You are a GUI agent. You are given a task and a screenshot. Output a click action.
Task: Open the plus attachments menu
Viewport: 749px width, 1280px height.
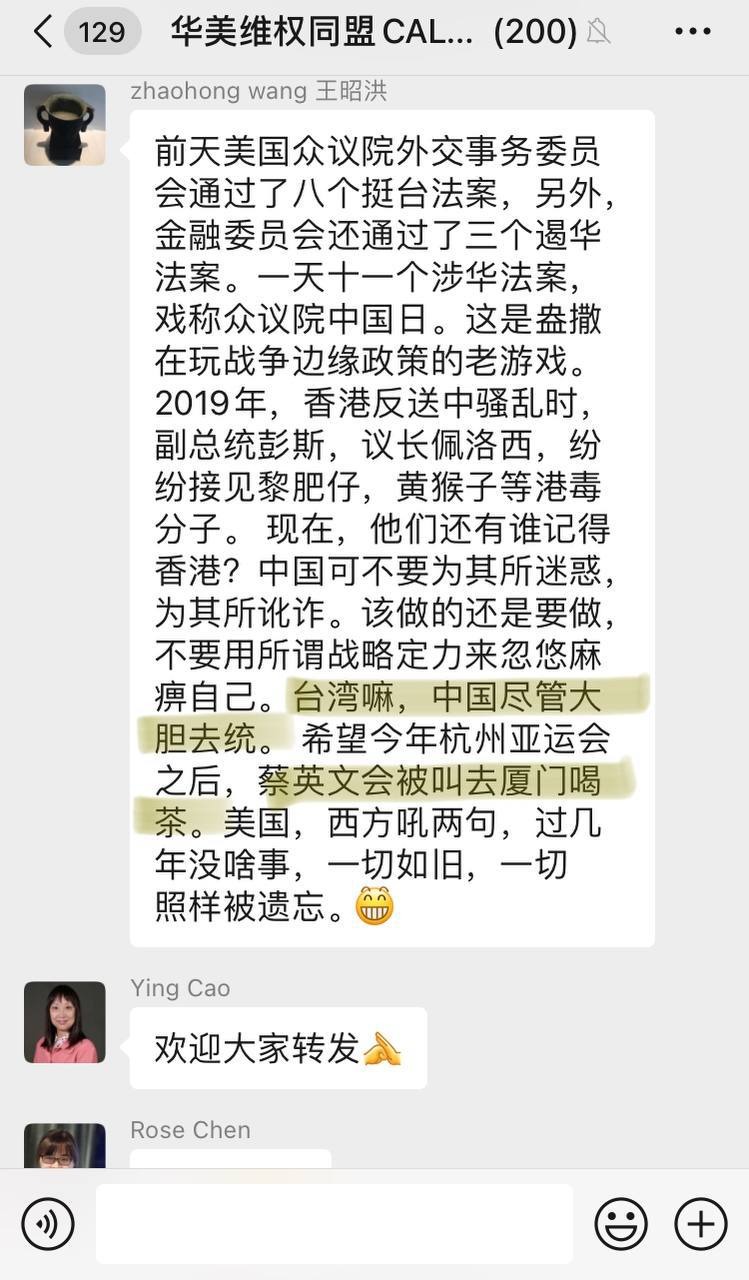pos(700,1223)
